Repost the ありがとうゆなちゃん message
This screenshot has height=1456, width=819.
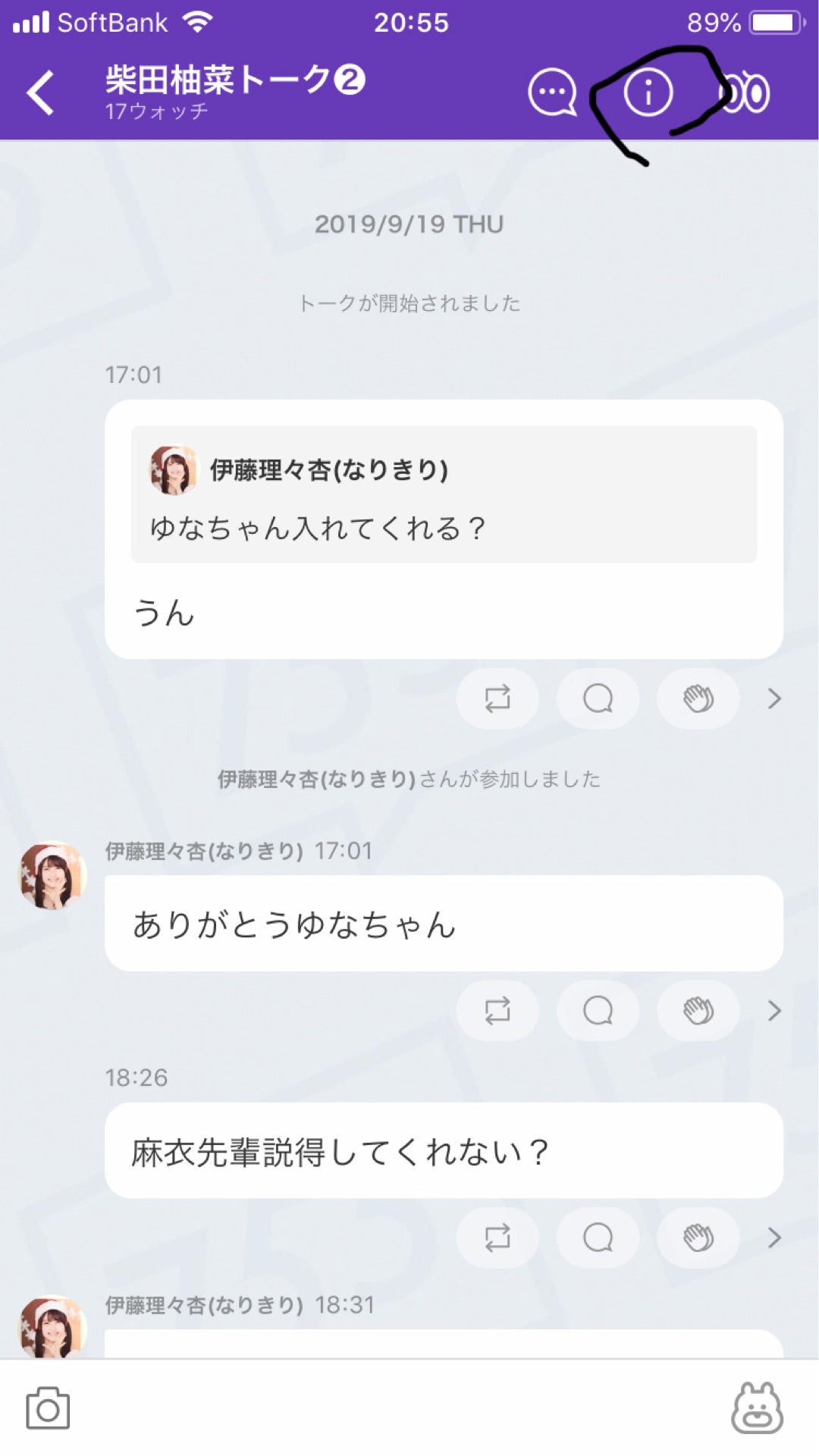(497, 1010)
